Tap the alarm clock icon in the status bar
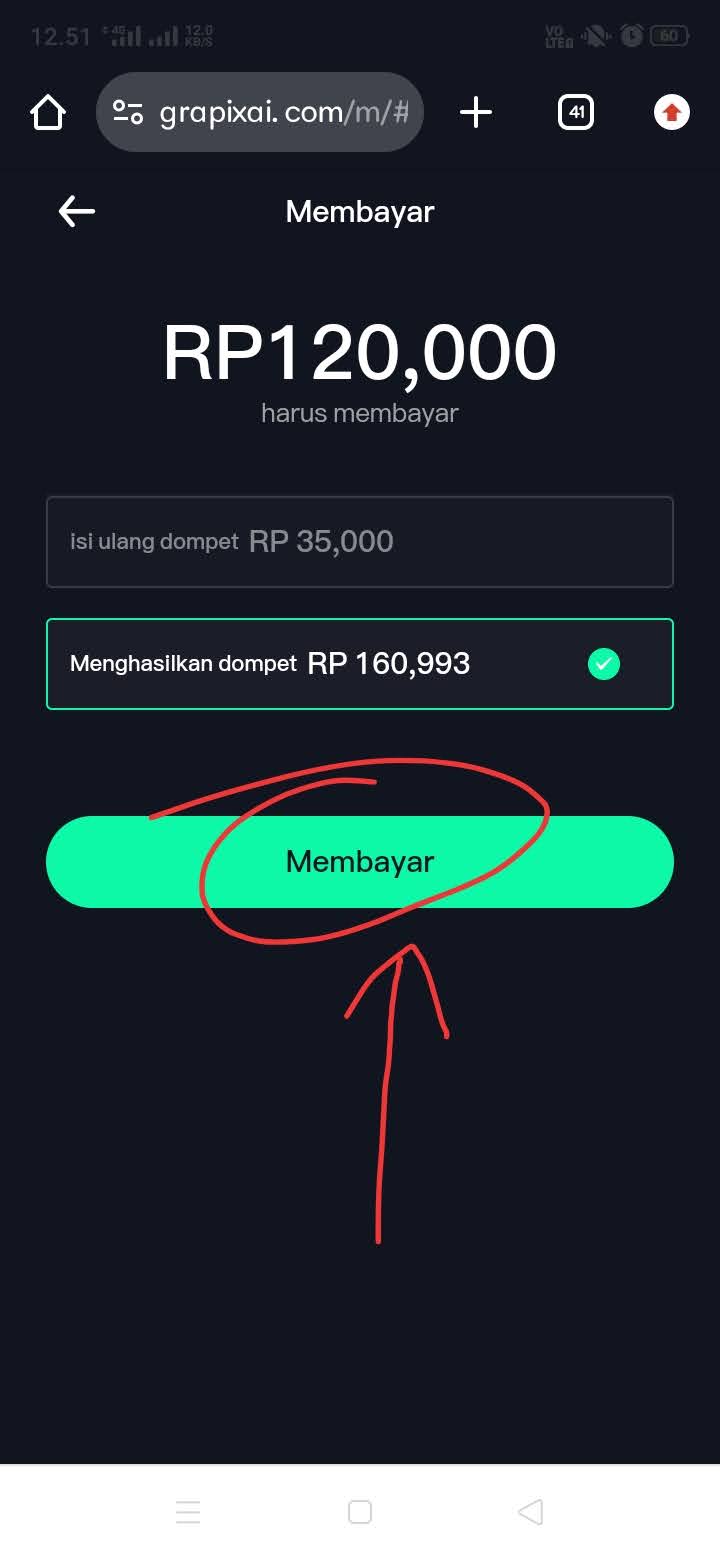 (x=631, y=35)
